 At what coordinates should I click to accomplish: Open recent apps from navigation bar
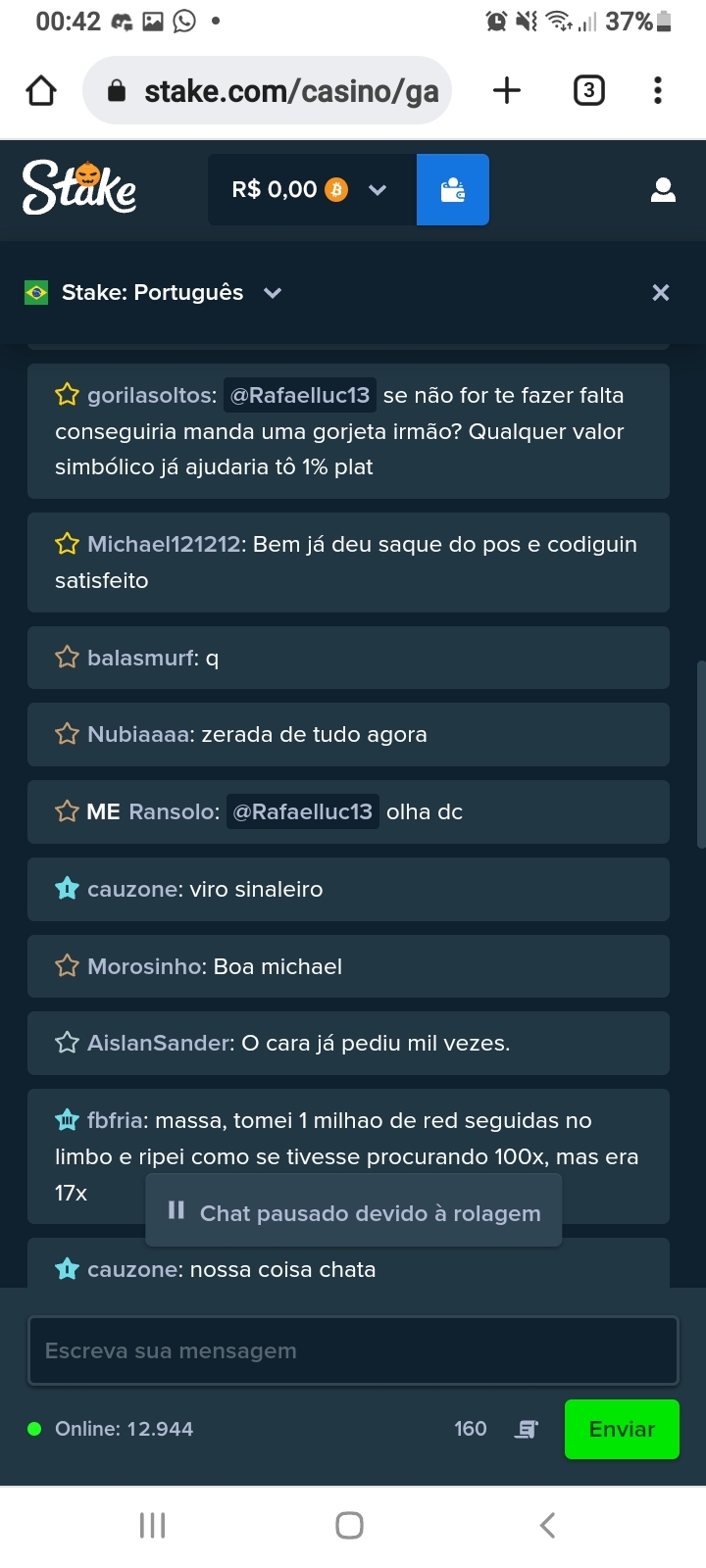152,1525
